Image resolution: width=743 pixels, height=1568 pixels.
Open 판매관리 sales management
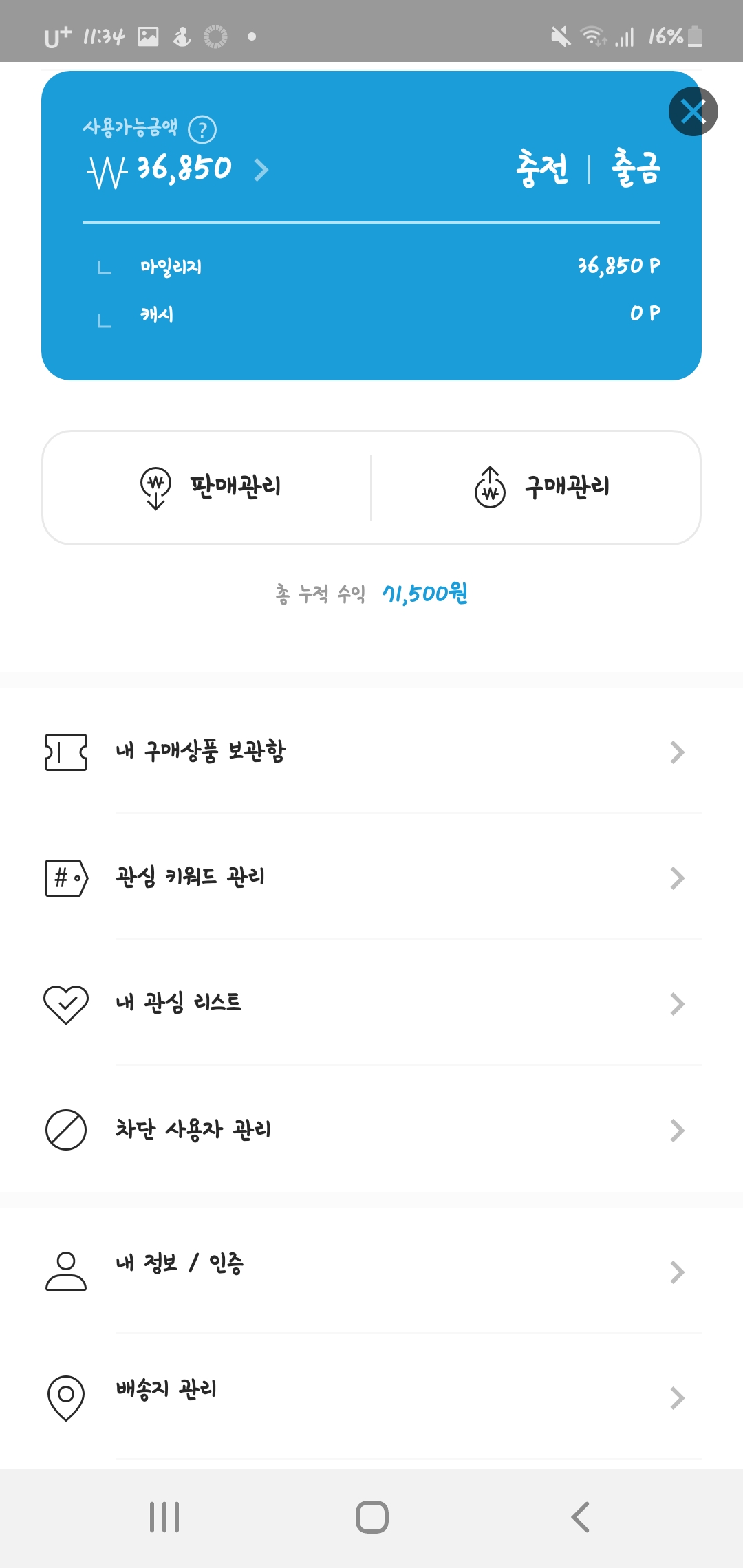pyautogui.click(x=210, y=487)
